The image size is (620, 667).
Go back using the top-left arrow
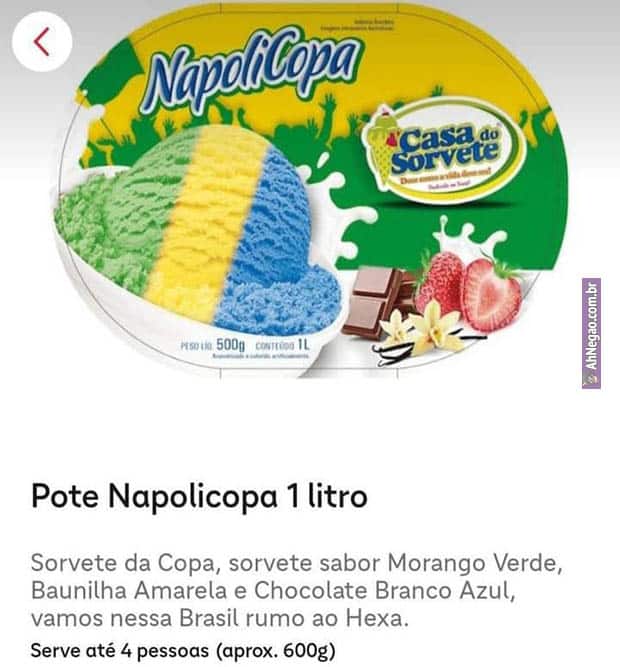pos(41,41)
